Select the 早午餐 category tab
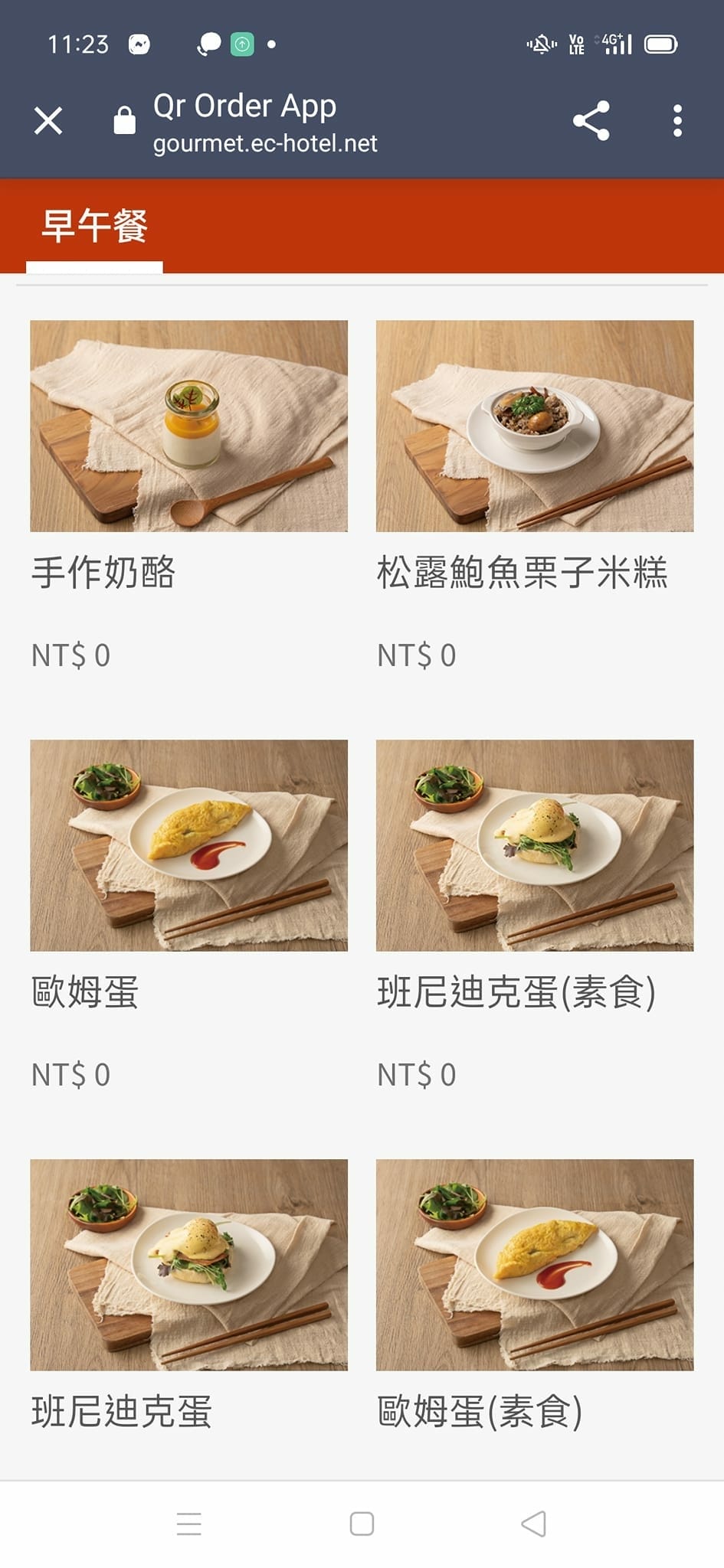 coord(97,226)
